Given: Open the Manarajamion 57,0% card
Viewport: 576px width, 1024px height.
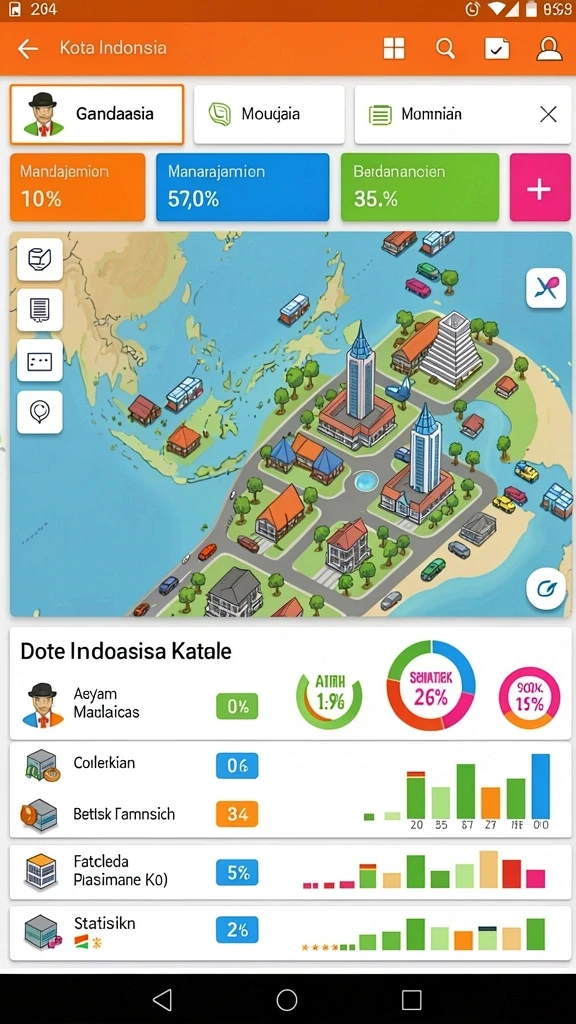Looking at the screenshot, I should (242, 187).
